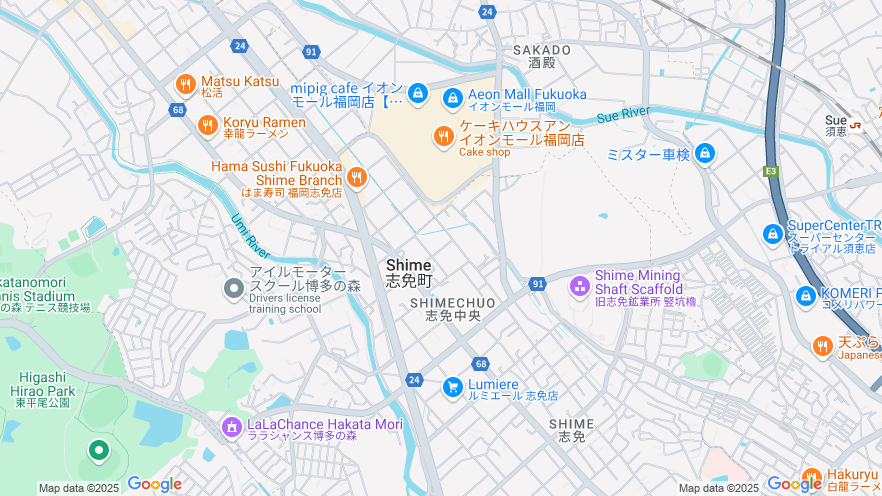Select the Shime Mining Shaft Scaffold landmark
The width and height of the screenshot is (882, 496).
pyautogui.click(x=580, y=287)
